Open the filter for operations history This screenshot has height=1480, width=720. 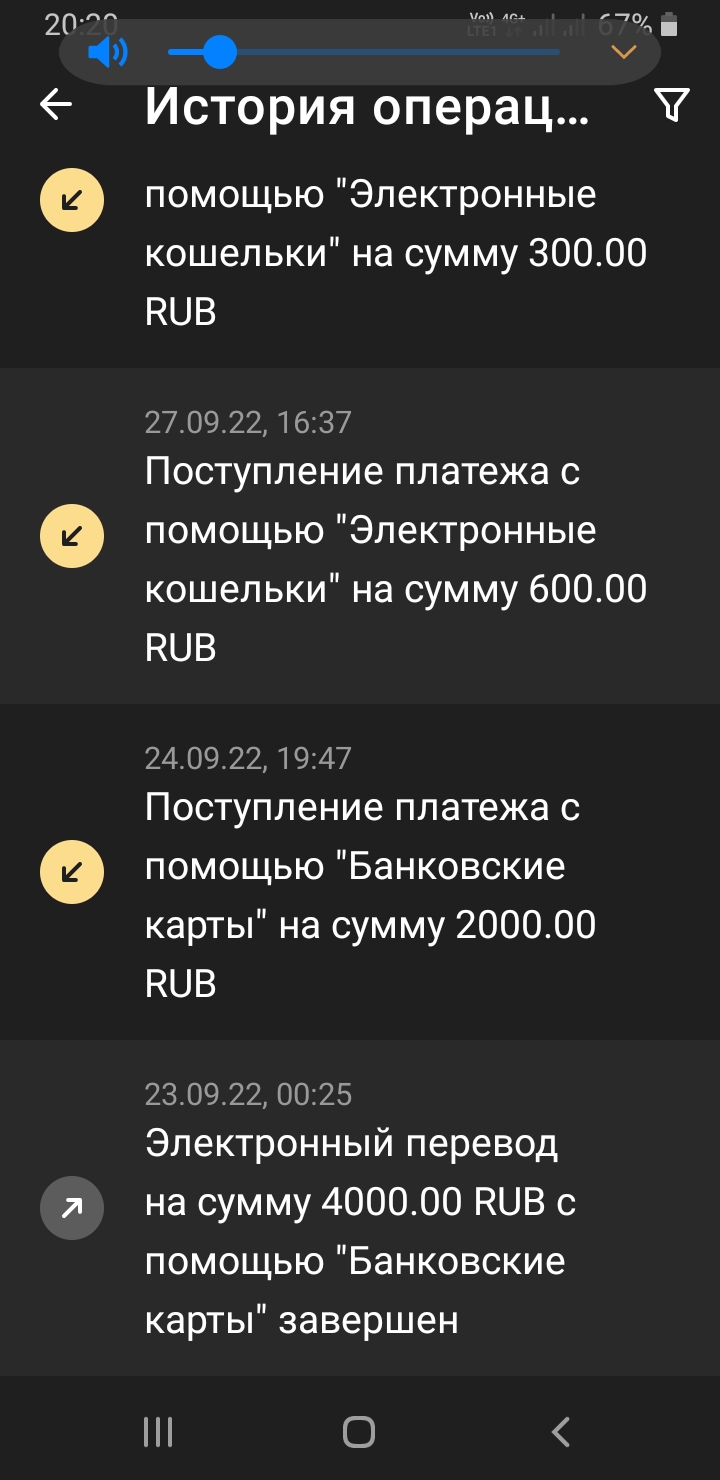tap(671, 105)
